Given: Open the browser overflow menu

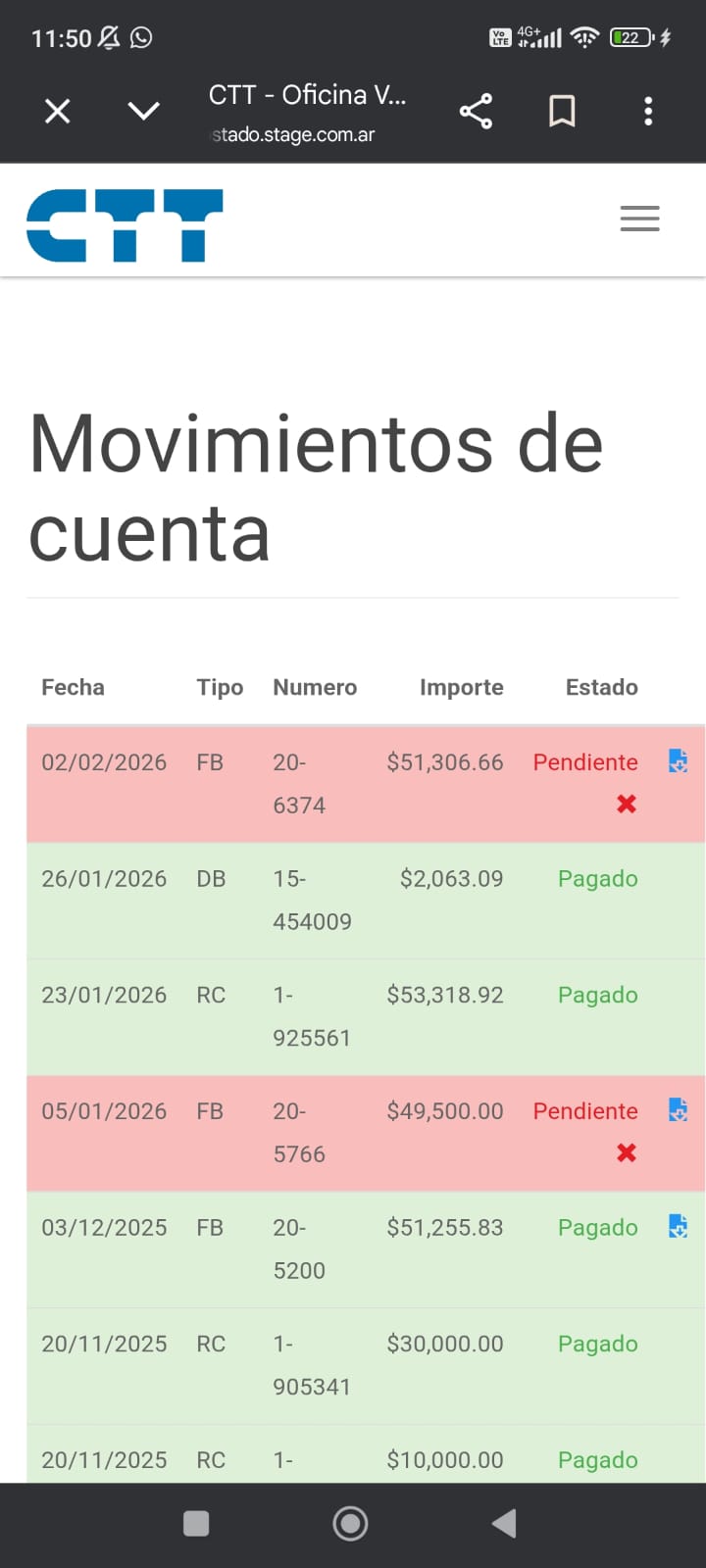Looking at the screenshot, I should (648, 112).
